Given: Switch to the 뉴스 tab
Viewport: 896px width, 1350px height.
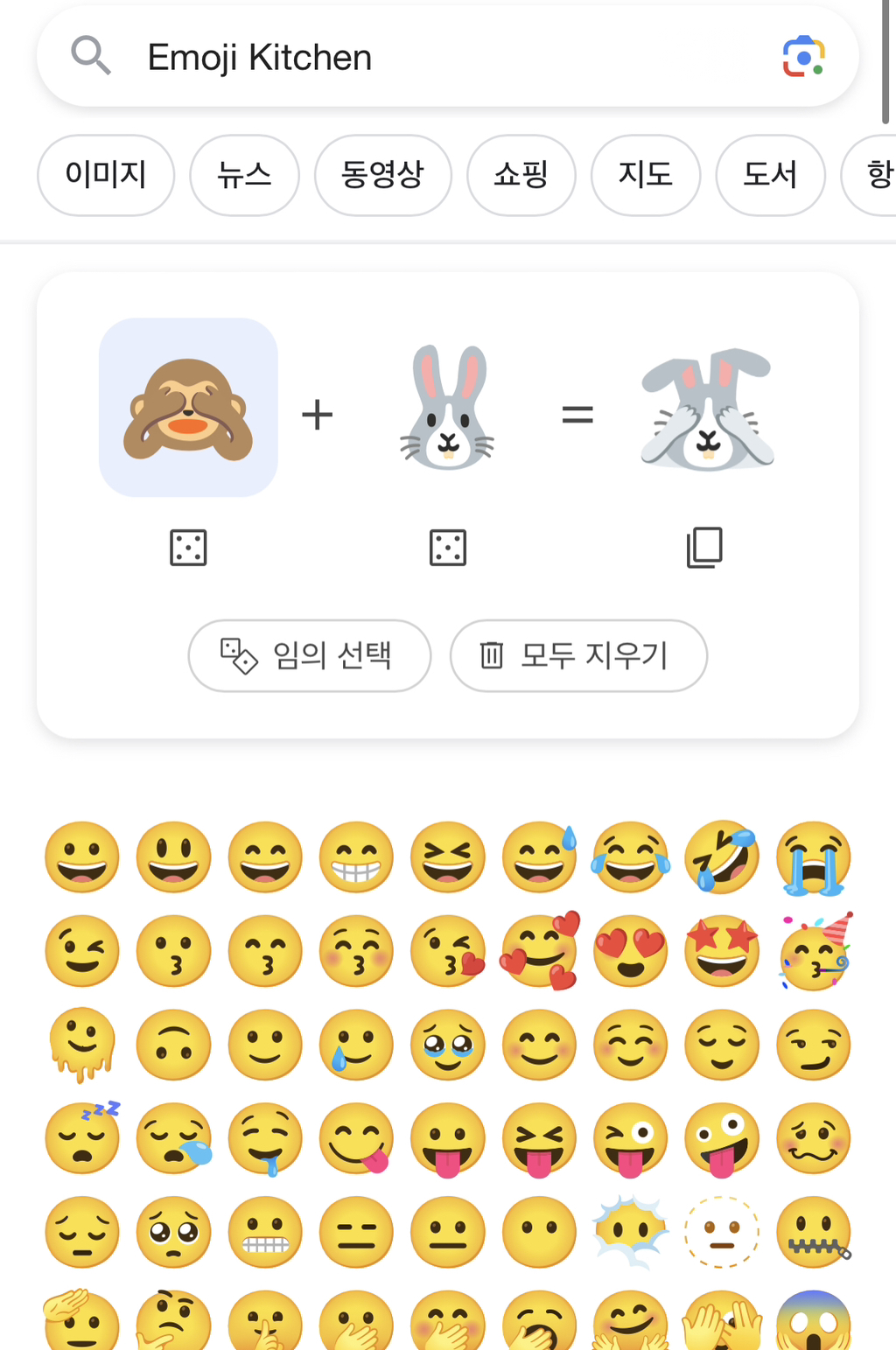Looking at the screenshot, I should coord(244,175).
